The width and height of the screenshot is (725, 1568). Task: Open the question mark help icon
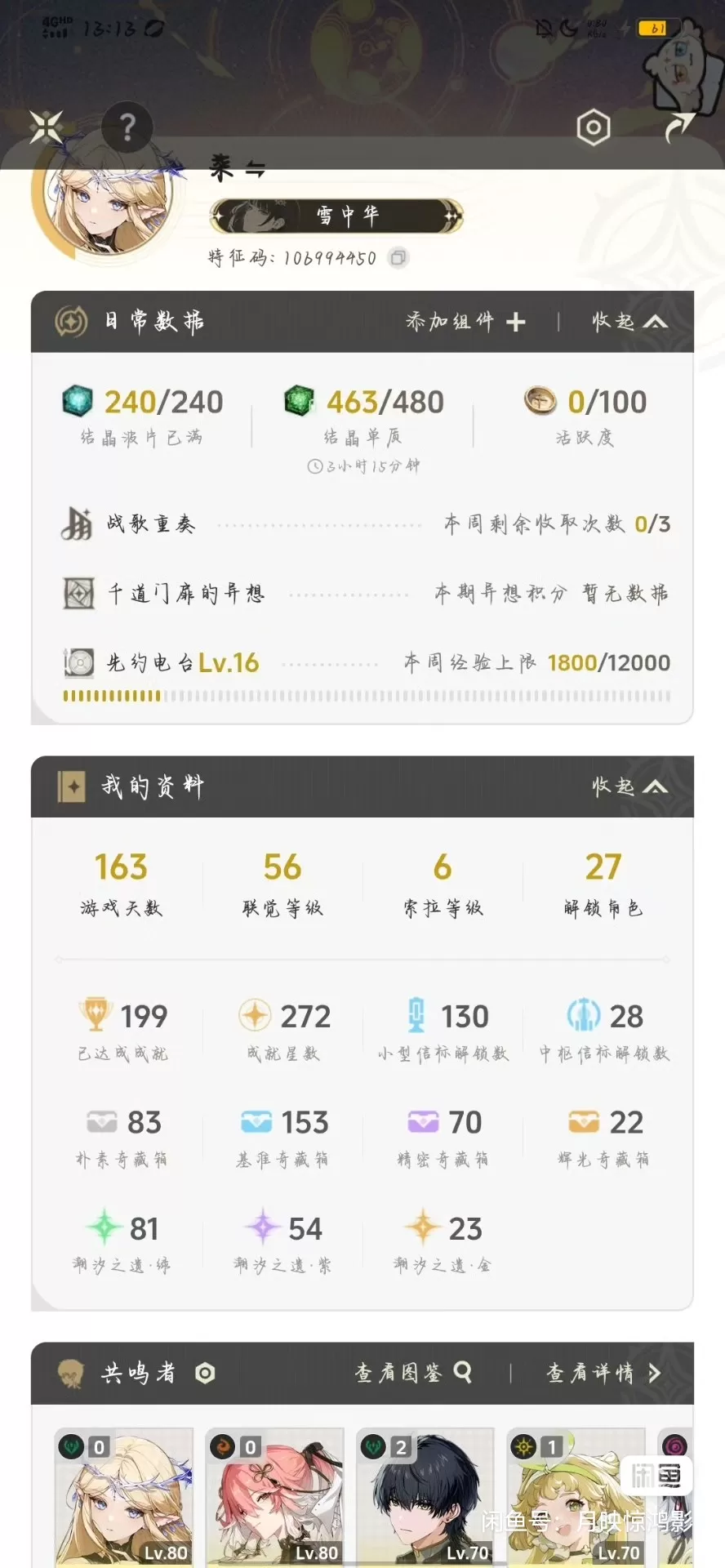tap(127, 127)
